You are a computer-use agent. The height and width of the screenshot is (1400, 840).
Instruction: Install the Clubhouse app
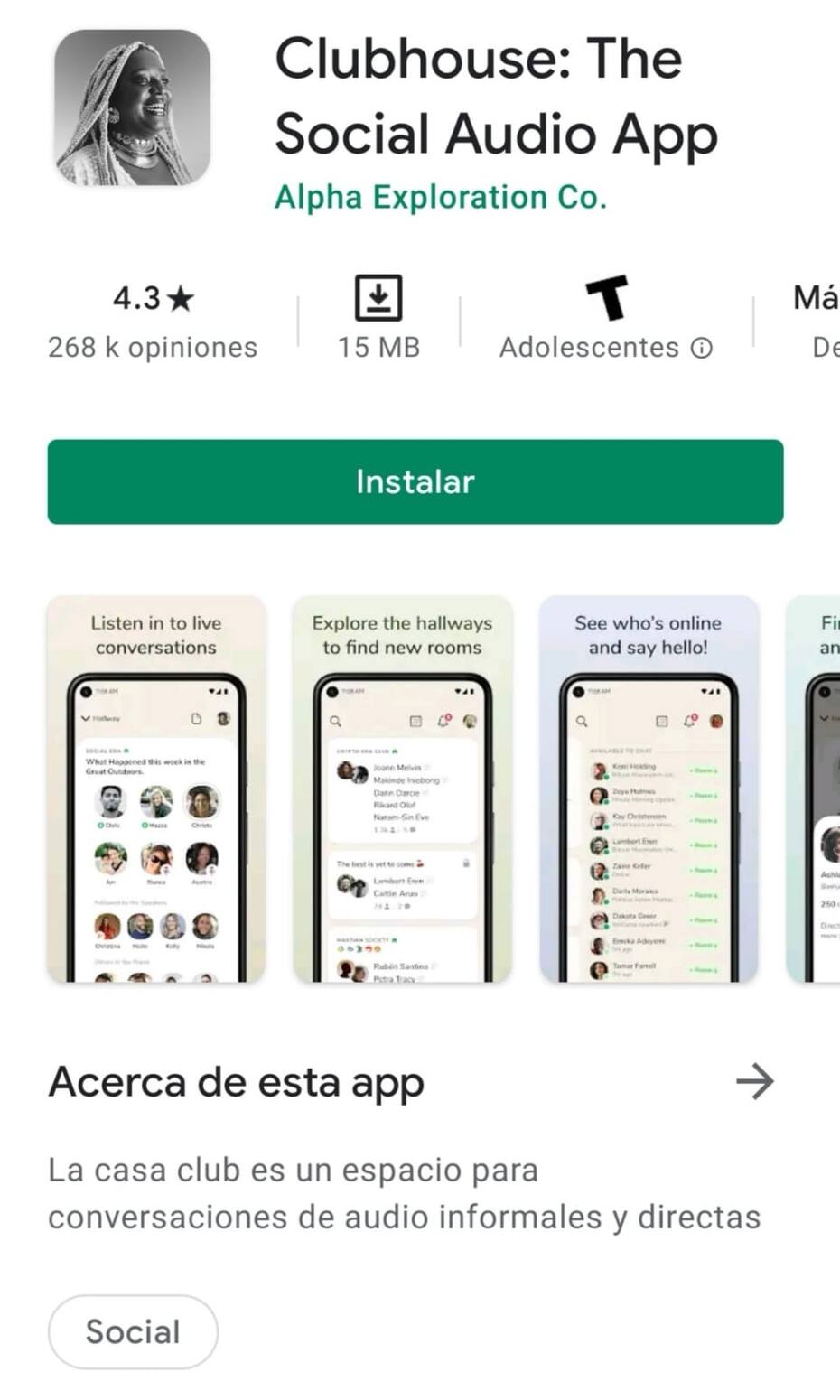[x=415, y=481]
